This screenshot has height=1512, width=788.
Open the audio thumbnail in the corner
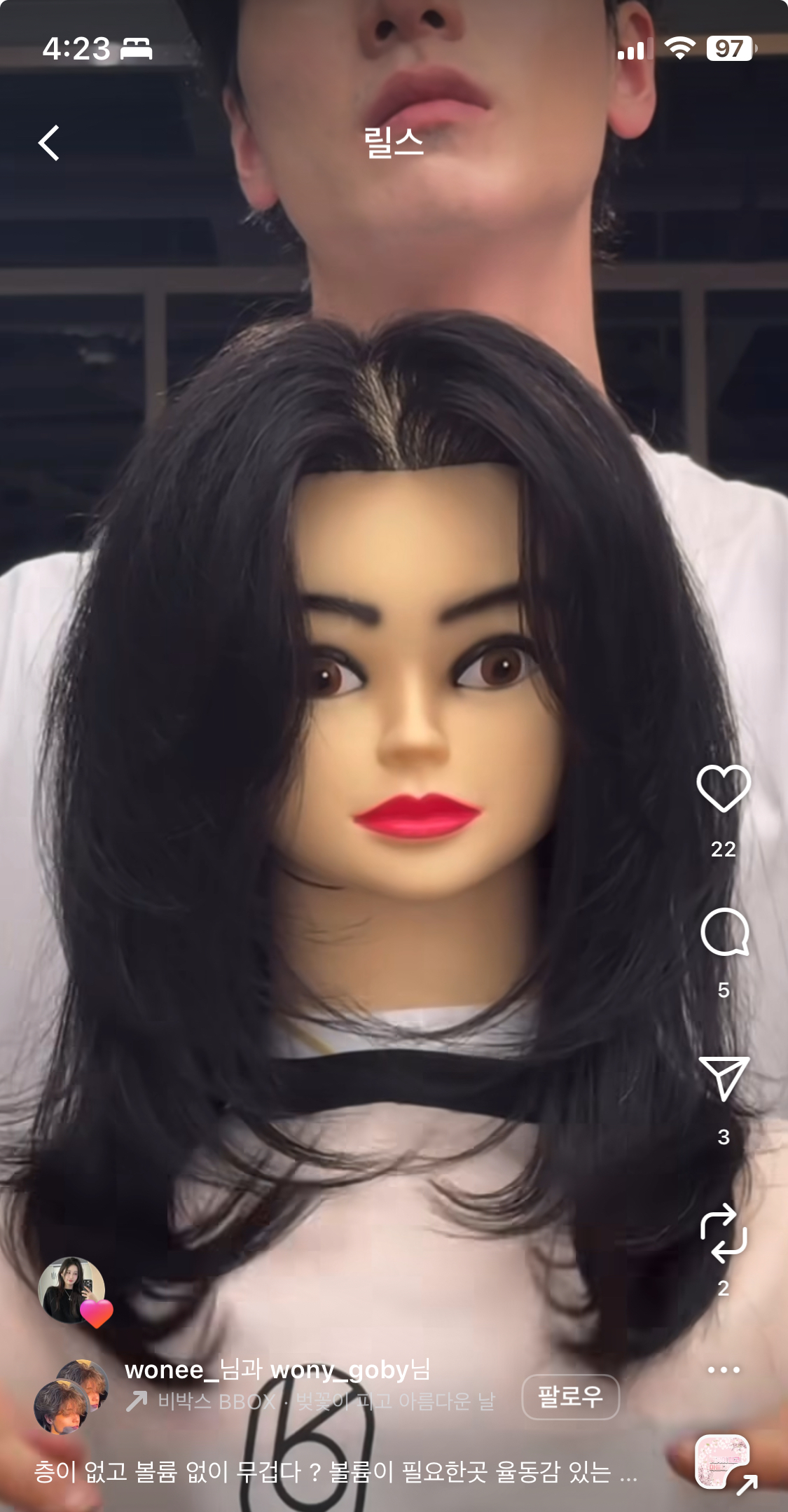pyautogui.click(x=724, y=1463)
